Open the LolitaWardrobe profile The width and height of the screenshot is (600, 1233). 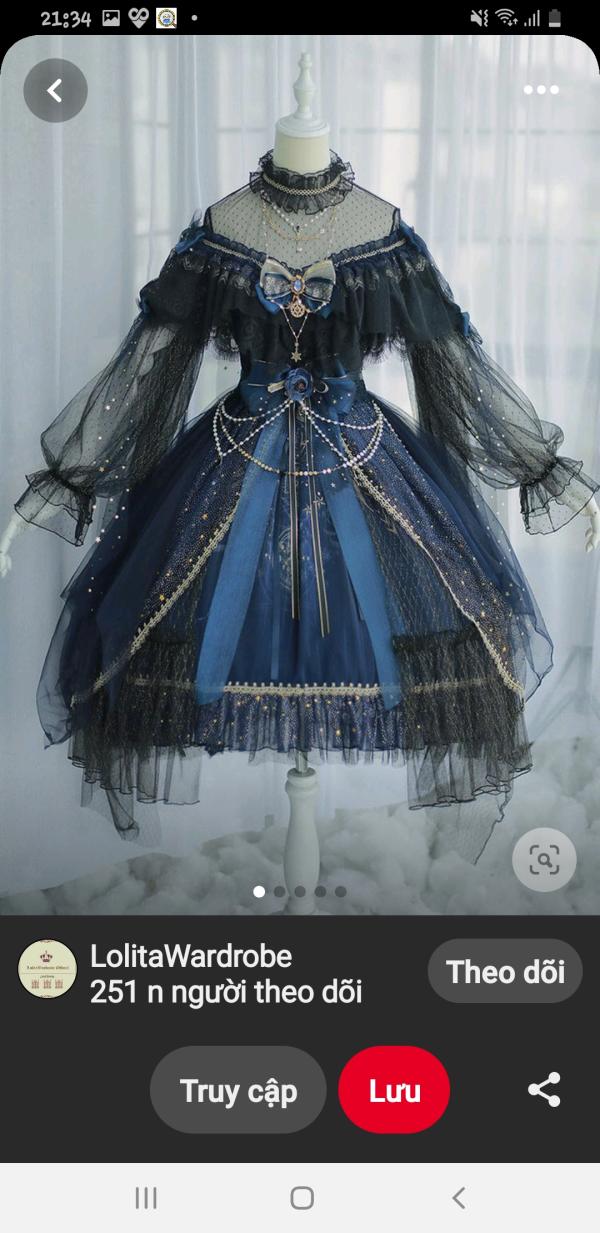point(190,973)
